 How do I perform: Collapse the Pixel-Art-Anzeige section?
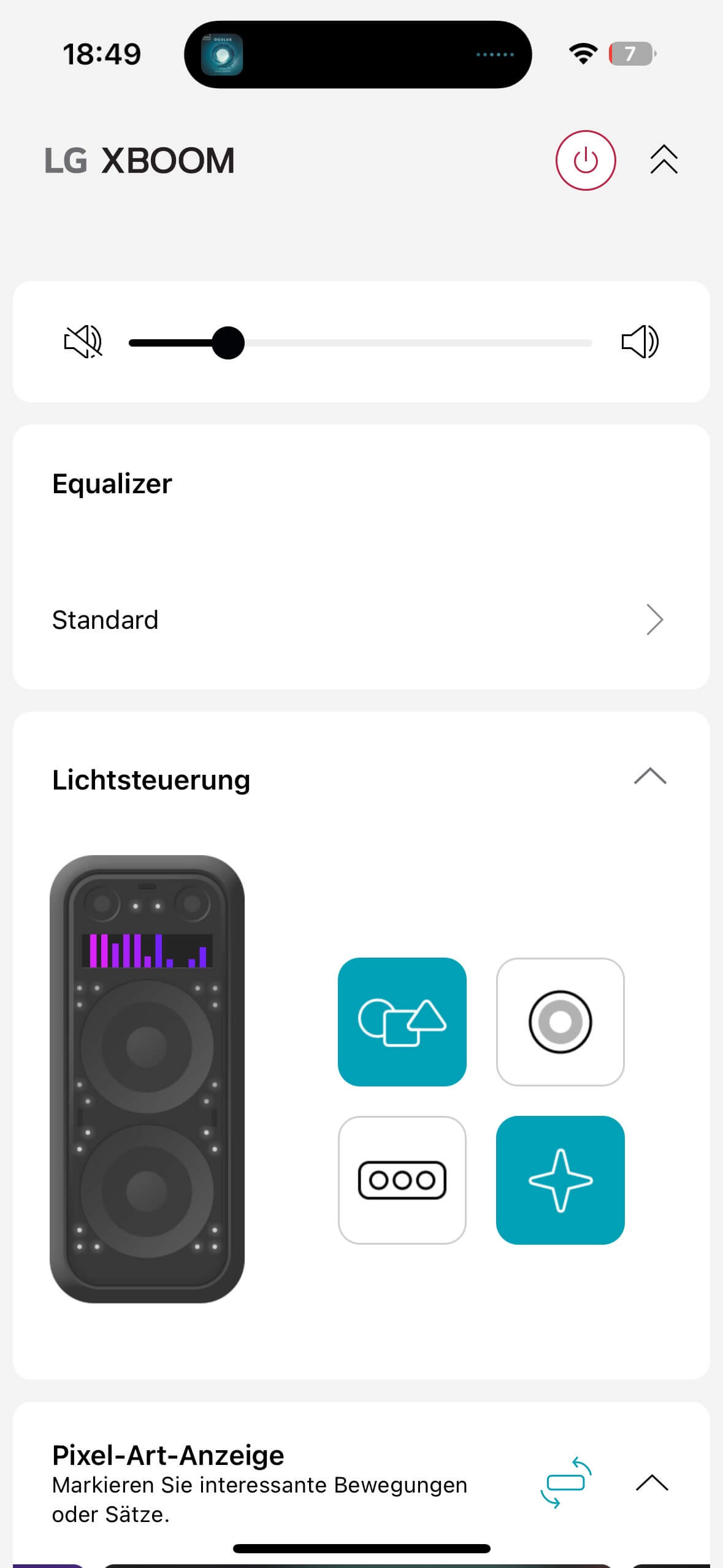[x=652, y=1482]
